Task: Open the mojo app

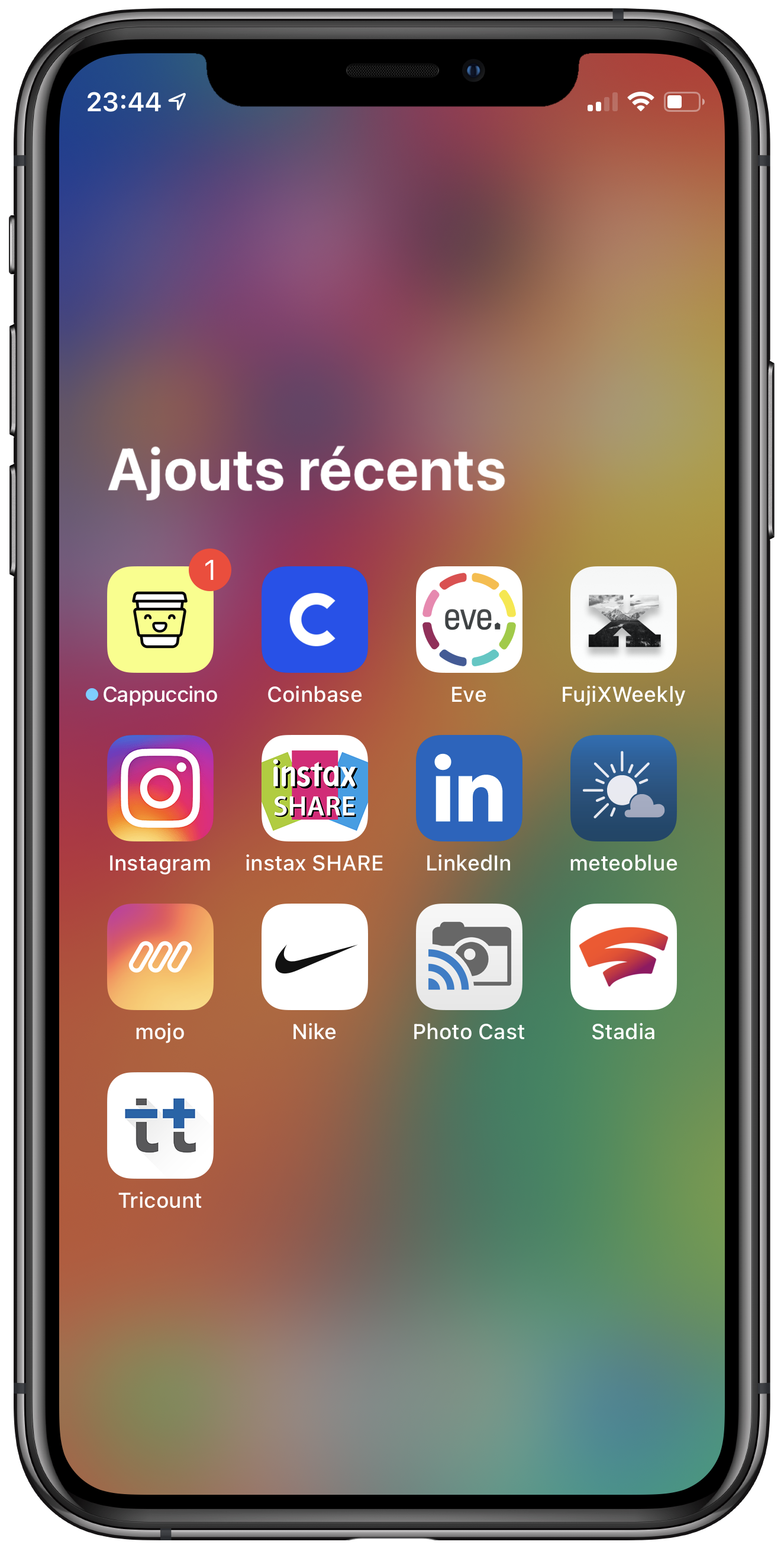Action: point(160,957)
